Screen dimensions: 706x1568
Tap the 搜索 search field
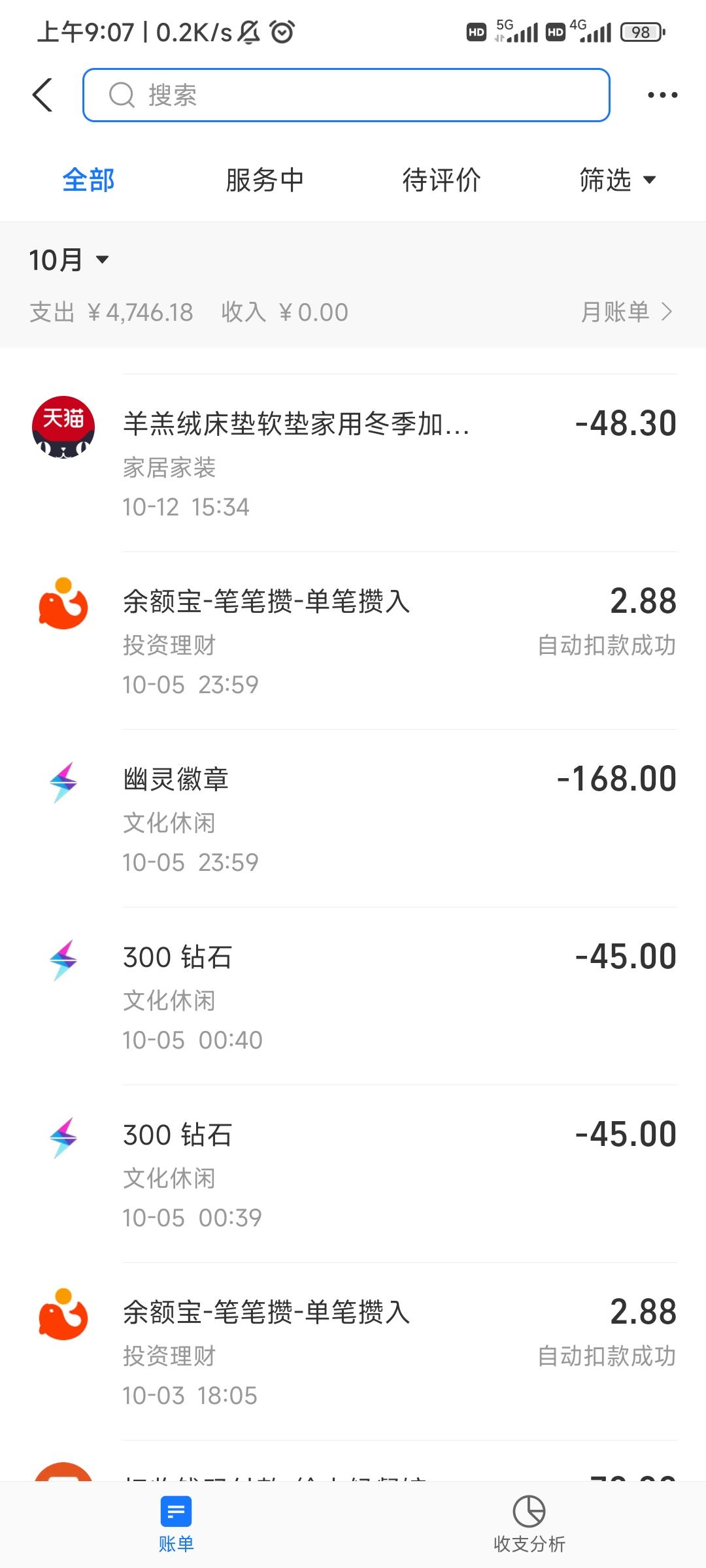[x=346, y=95]
